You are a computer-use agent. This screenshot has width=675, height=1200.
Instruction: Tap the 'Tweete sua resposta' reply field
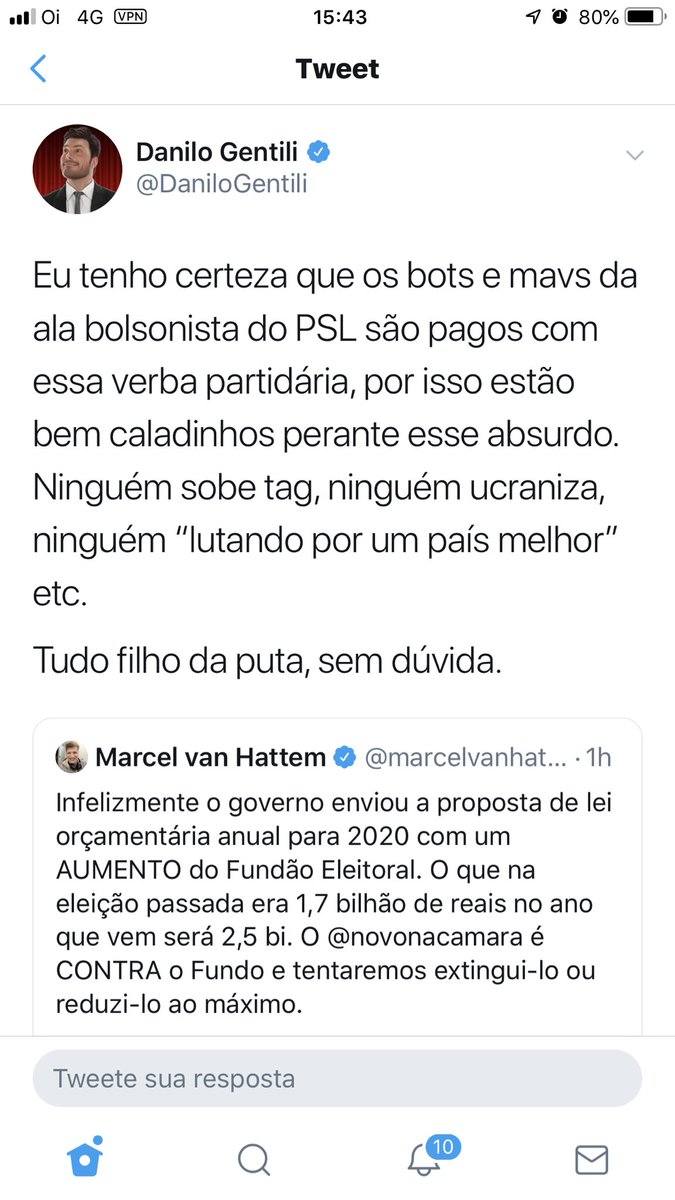click(x=337, y=1079)
